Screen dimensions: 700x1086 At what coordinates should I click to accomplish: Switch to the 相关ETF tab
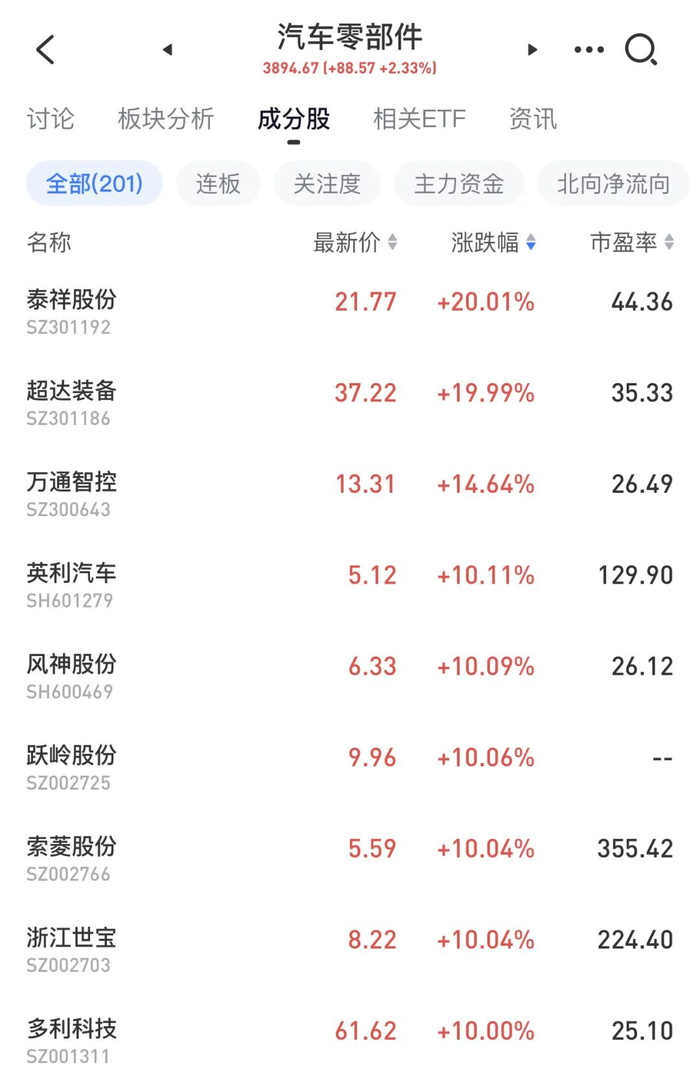click(x=419, y=120)
